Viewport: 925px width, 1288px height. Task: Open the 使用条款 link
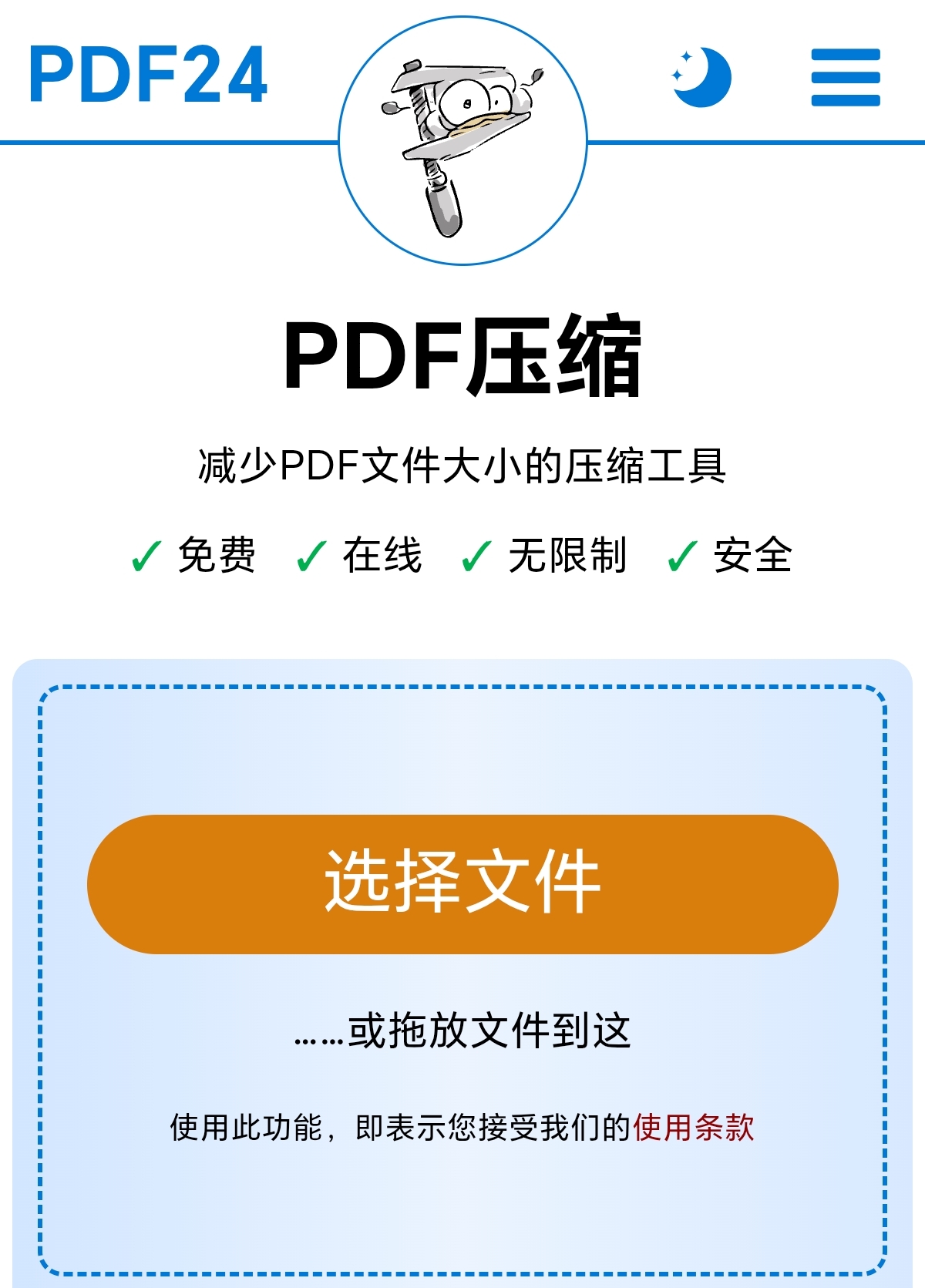pyautogui.click(x=693, y=1127)
